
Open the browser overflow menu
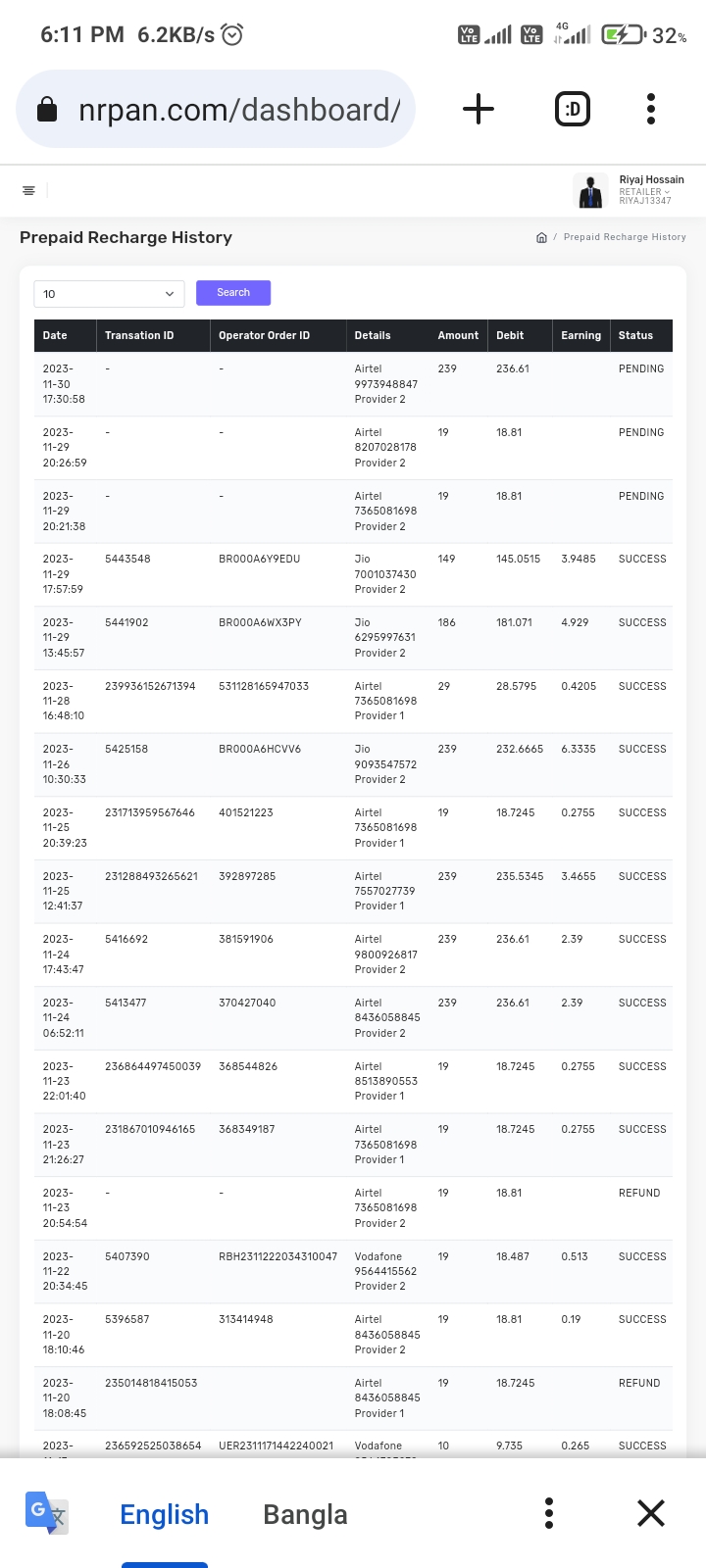click(x=650, y=109)
